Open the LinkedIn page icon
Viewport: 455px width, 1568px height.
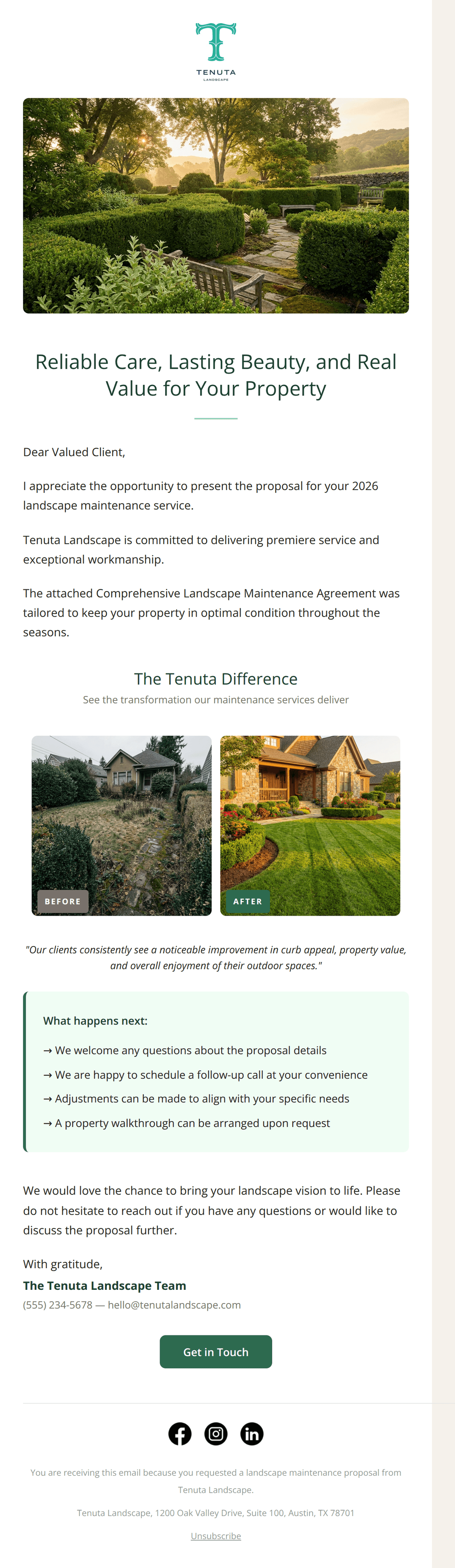click(251, 1434)
